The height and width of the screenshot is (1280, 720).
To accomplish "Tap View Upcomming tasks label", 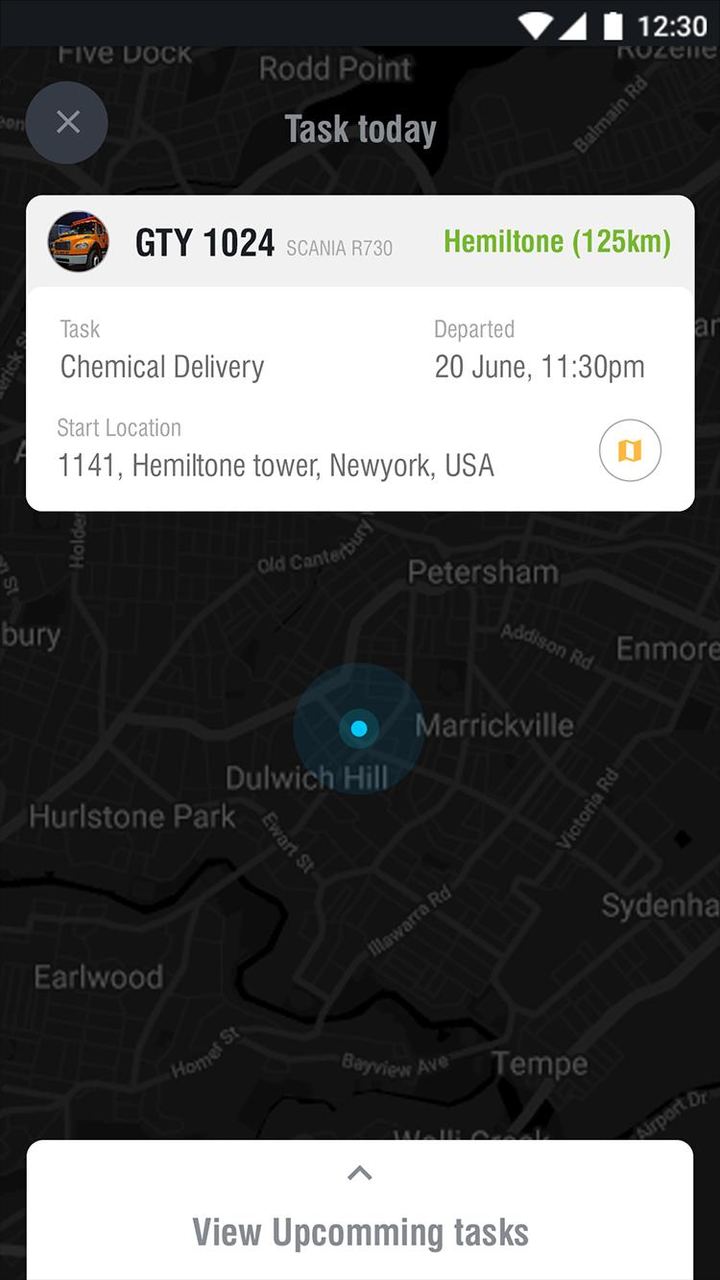I will pos(359,1232).
